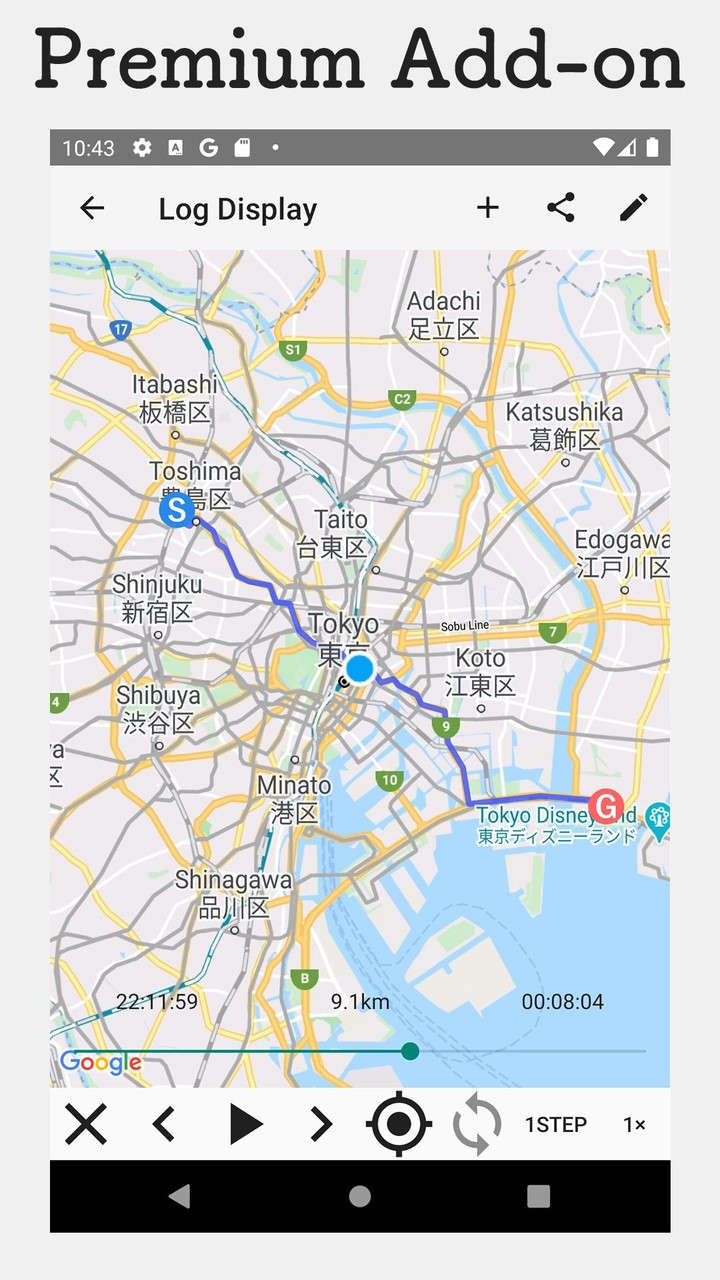Toggle repeat mode for route playback
The height and width of the screenshot is (1280, 720).
(x=477, y=1124)
